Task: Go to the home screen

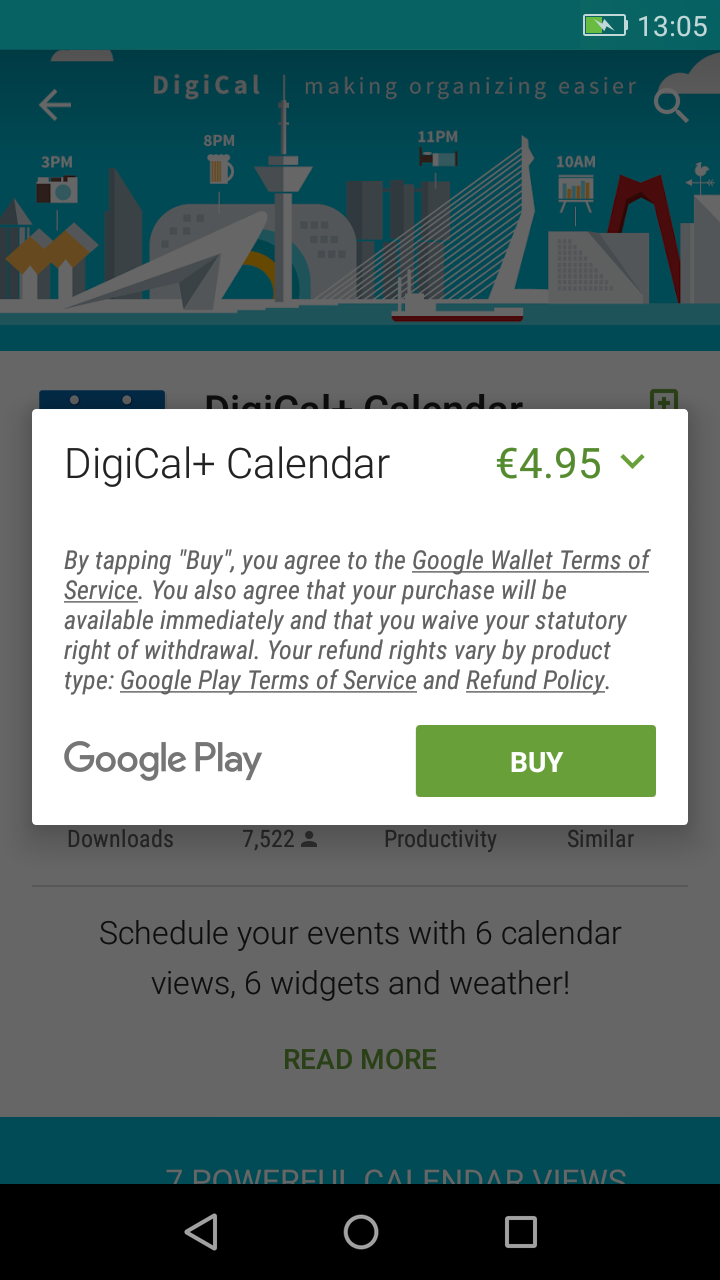Action: coord(360,1232)
